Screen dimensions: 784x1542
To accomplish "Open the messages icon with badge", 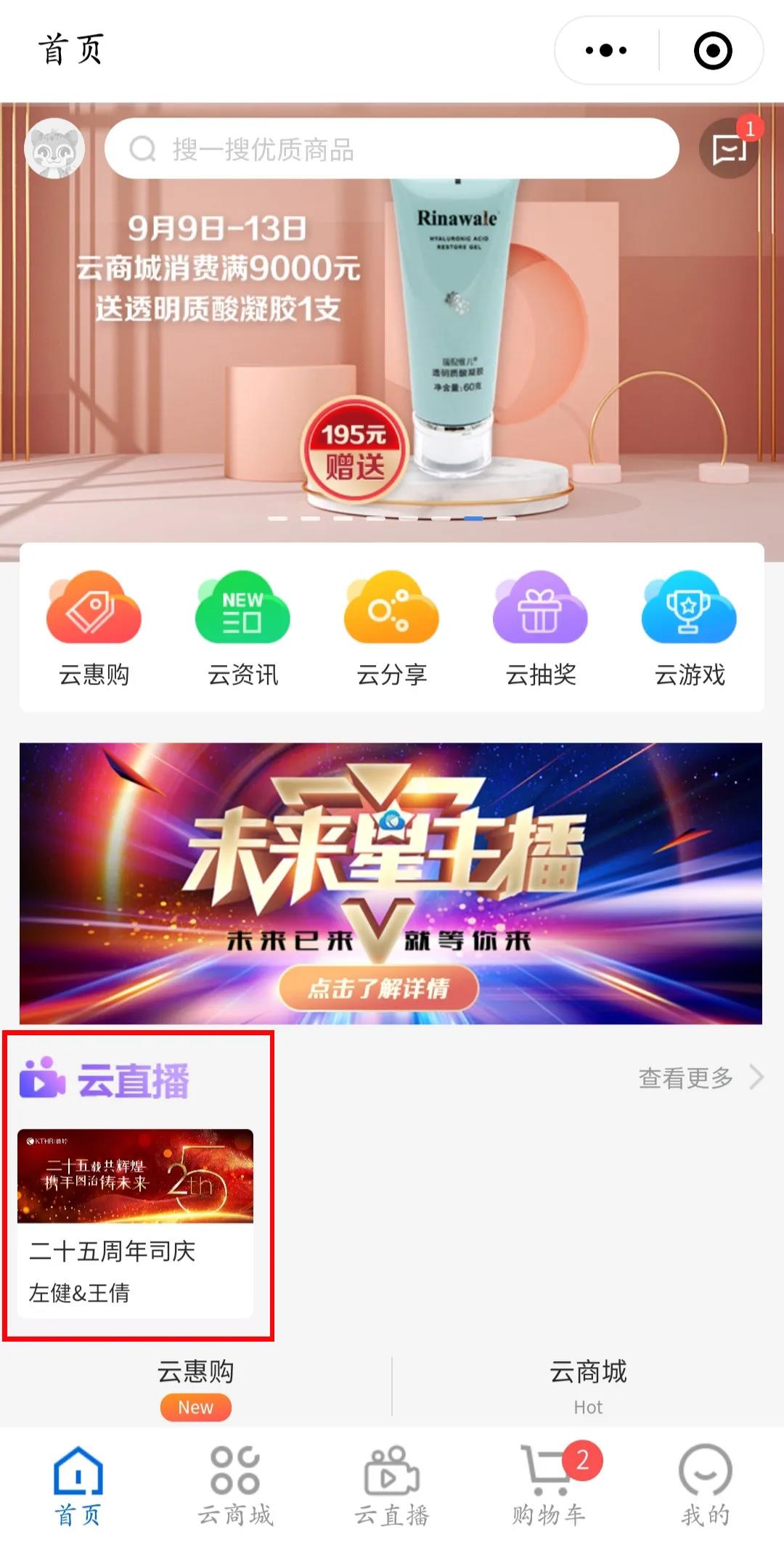I will 729,149.
